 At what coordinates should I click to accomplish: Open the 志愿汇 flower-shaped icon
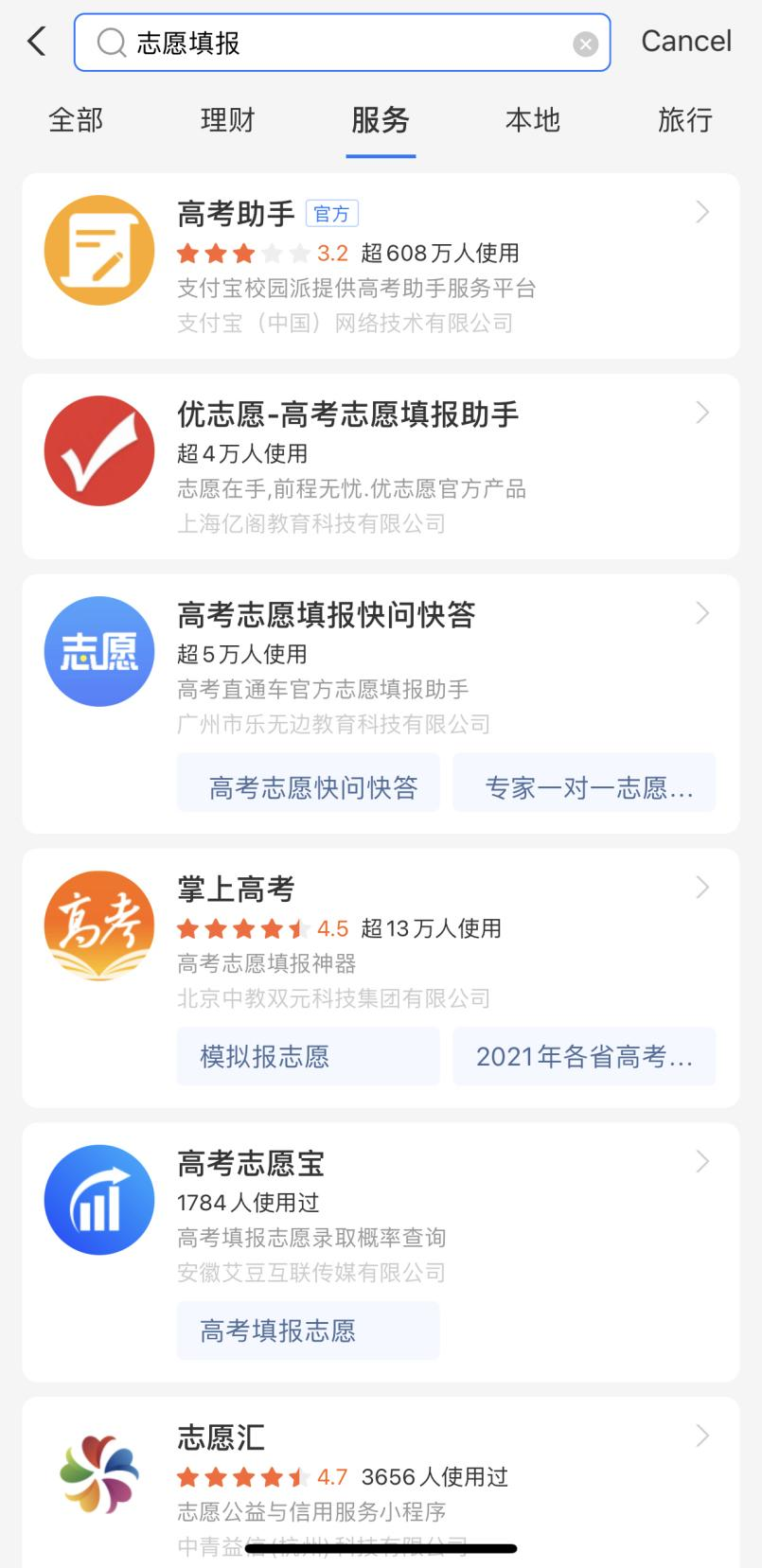98,1473
